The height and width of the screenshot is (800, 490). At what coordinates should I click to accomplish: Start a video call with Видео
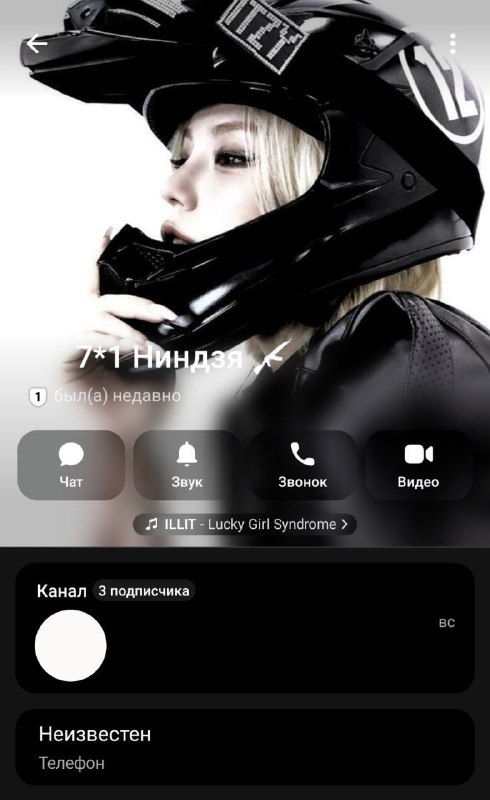(419, 465)
